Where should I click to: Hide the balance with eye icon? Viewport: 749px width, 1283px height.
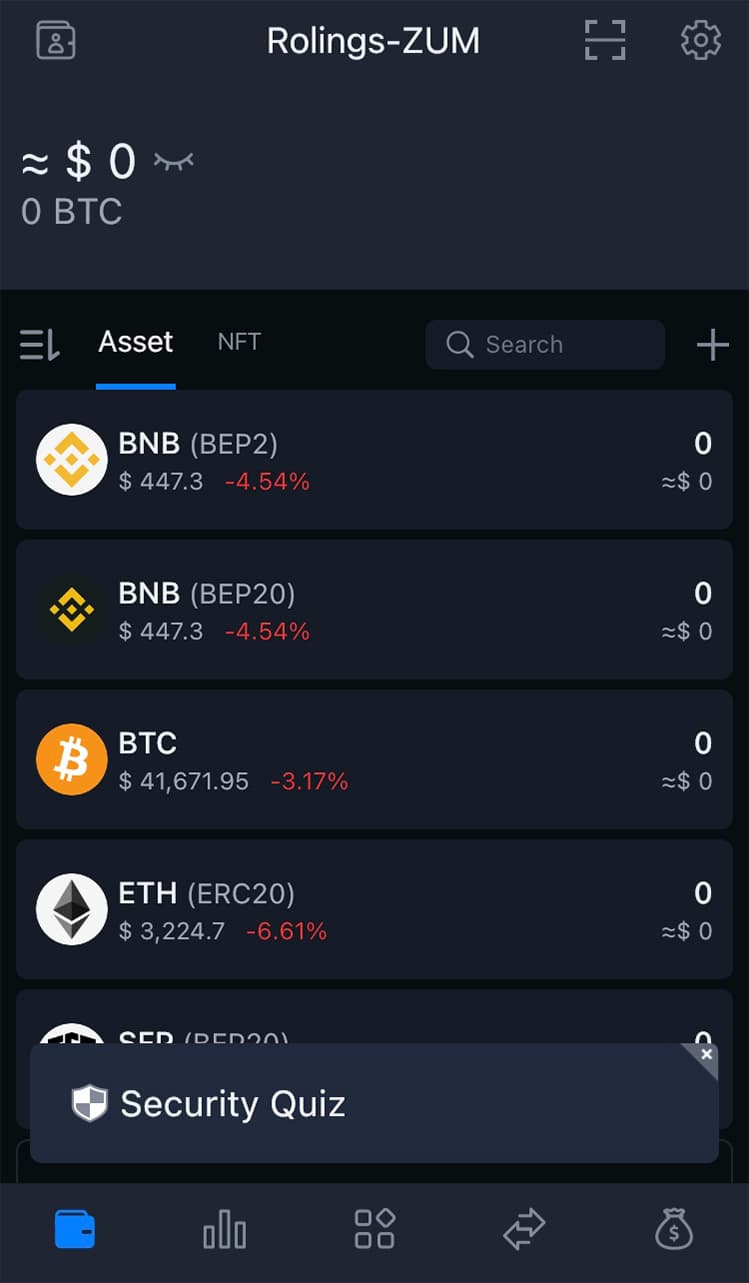[x=174, y=161]
